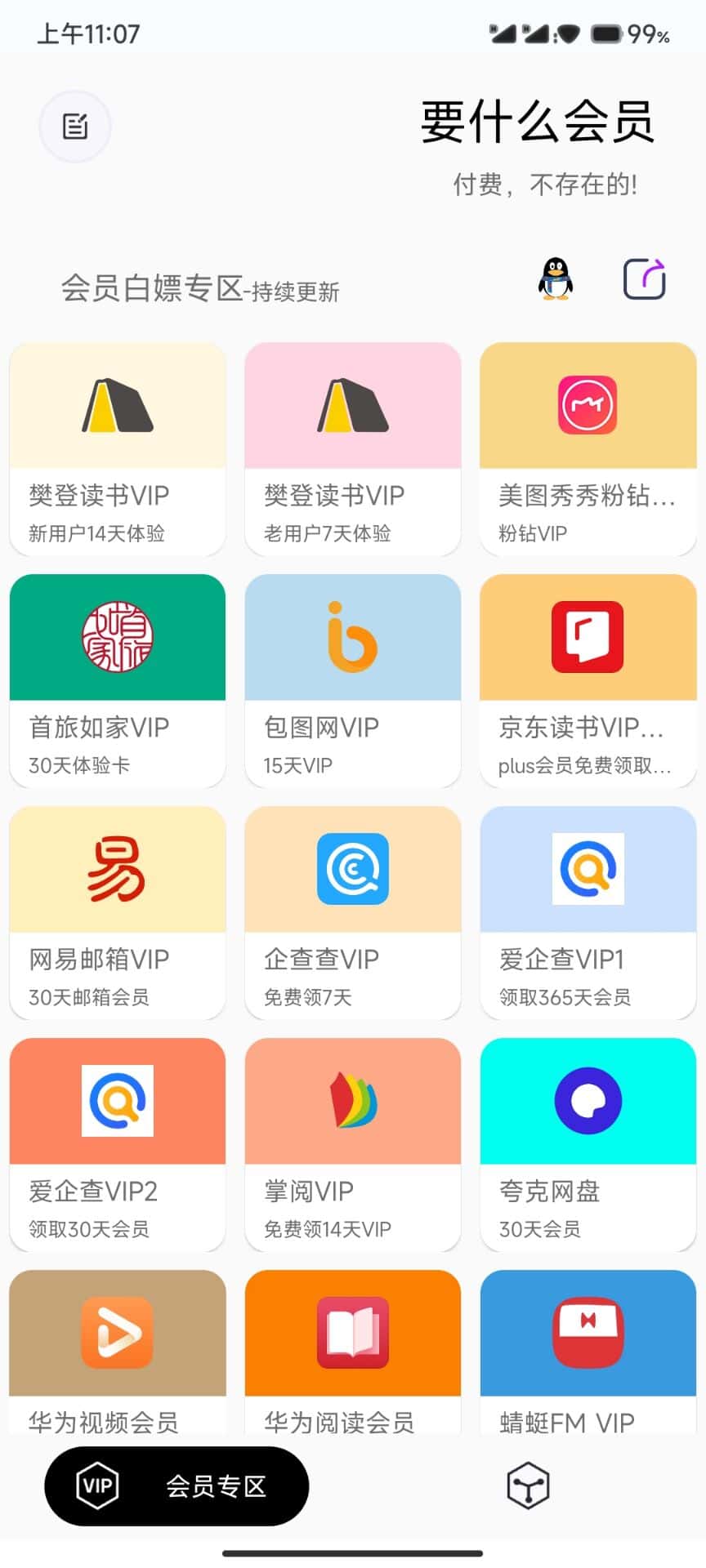Open the 爱企查VIP2 30-day card

[118, 1144]
